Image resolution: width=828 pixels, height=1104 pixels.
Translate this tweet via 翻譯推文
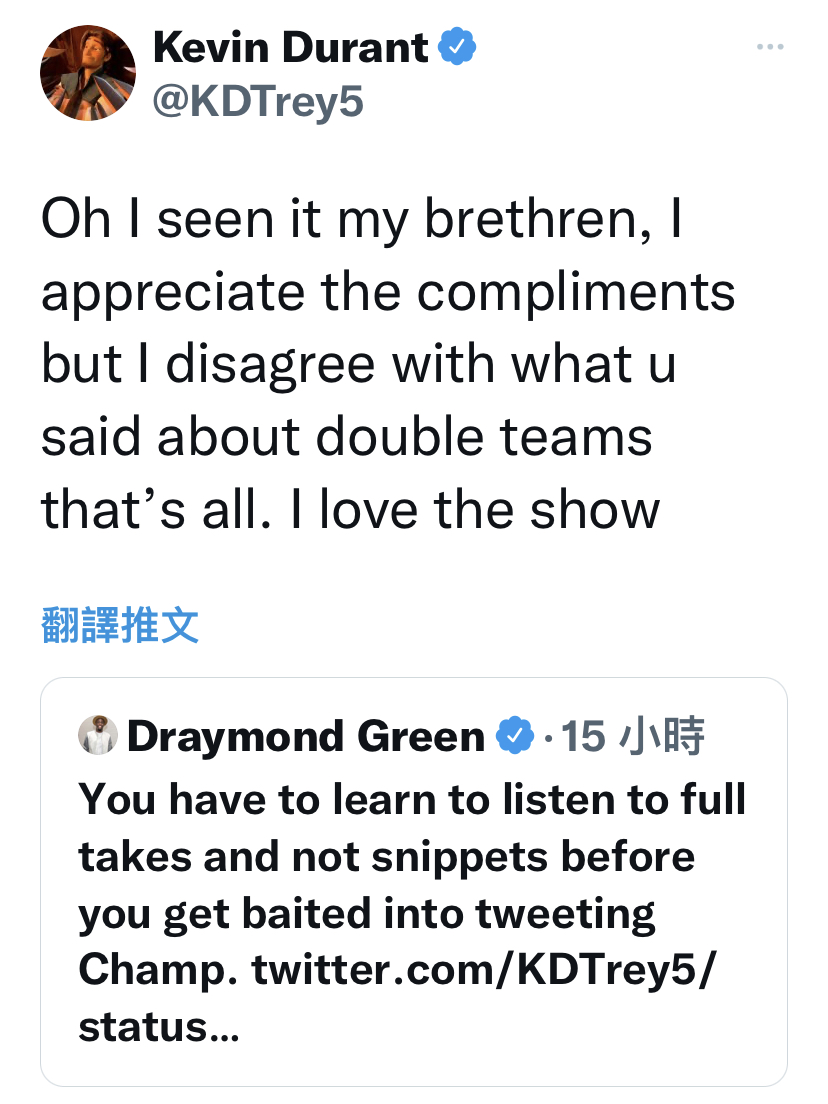click(120, 625)
